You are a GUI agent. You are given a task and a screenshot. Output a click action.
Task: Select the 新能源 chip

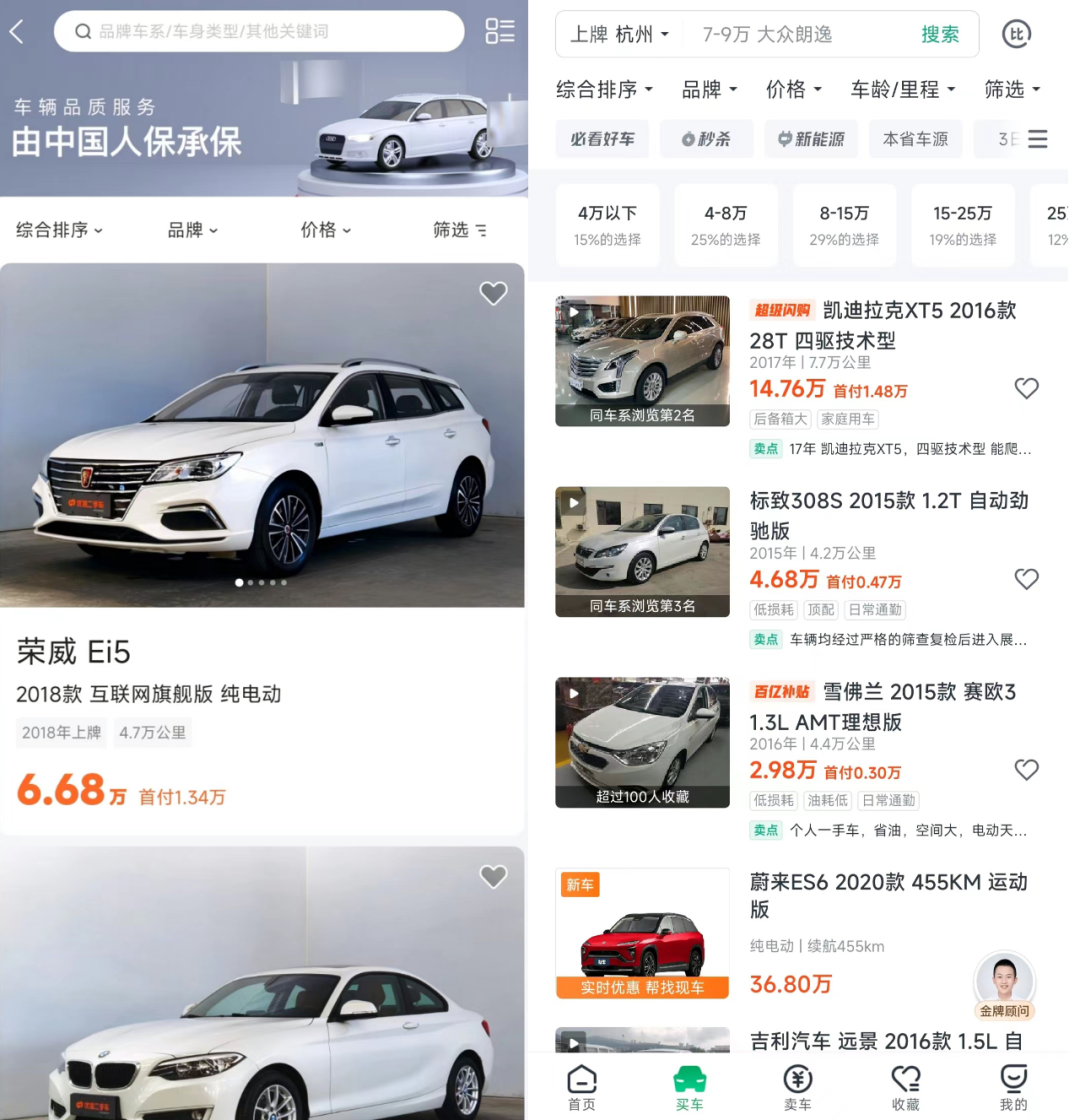810,140
